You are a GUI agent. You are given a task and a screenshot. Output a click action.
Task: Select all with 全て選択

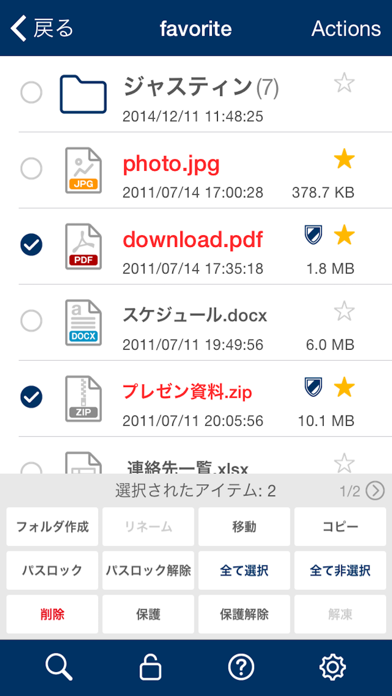pos(244,570)
